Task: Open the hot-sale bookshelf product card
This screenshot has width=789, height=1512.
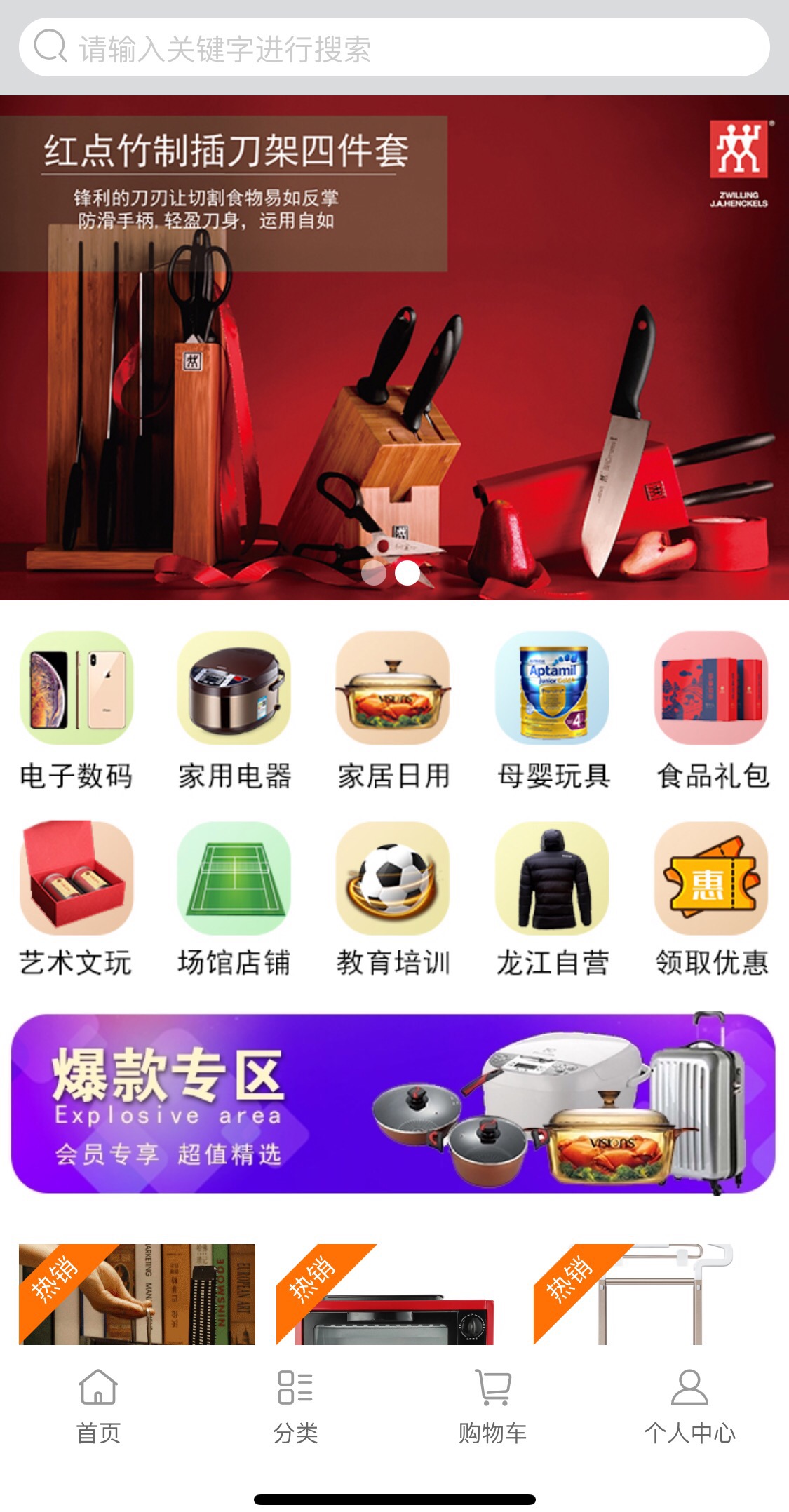Action: (x=137, y=1294)
